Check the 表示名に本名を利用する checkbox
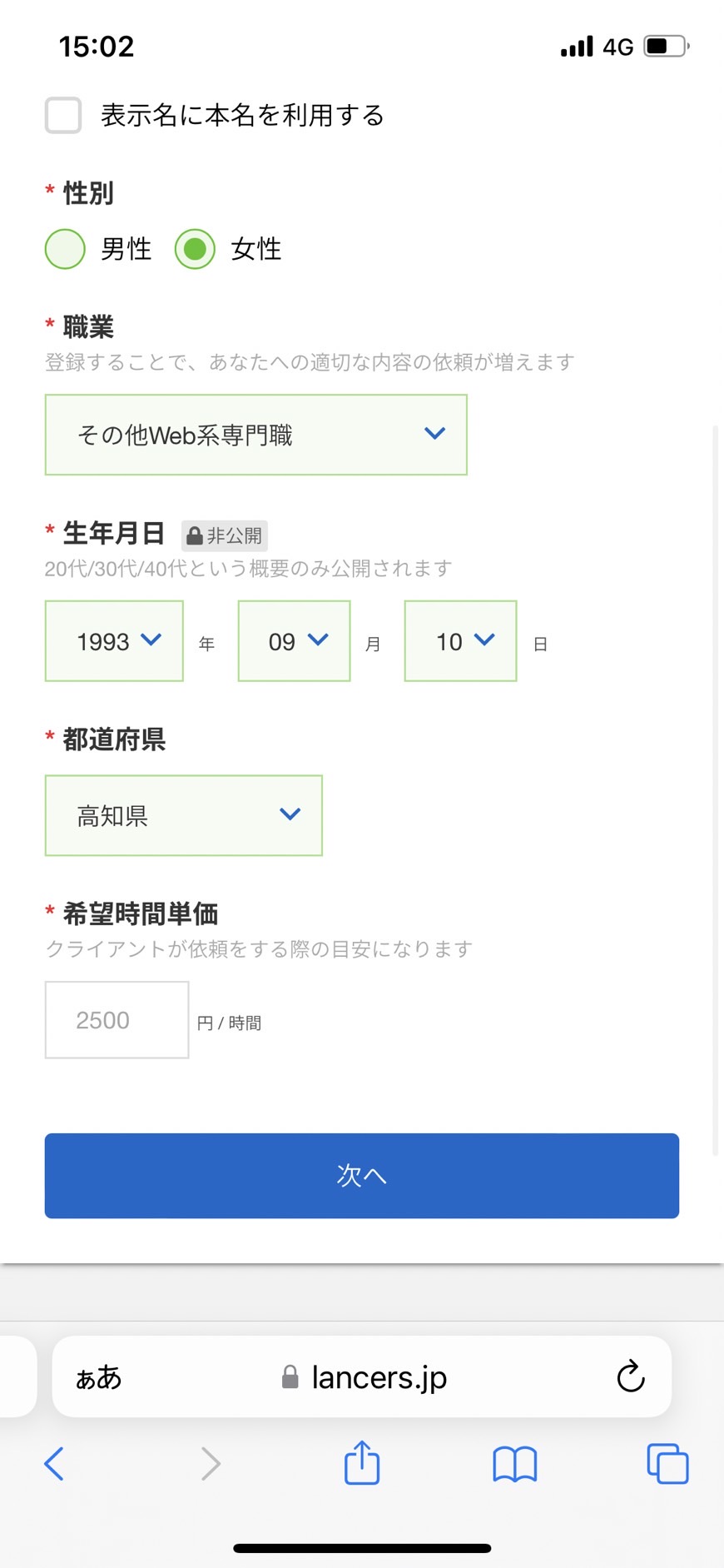This screenshot has width=724, height=1568. pos(63,115)
